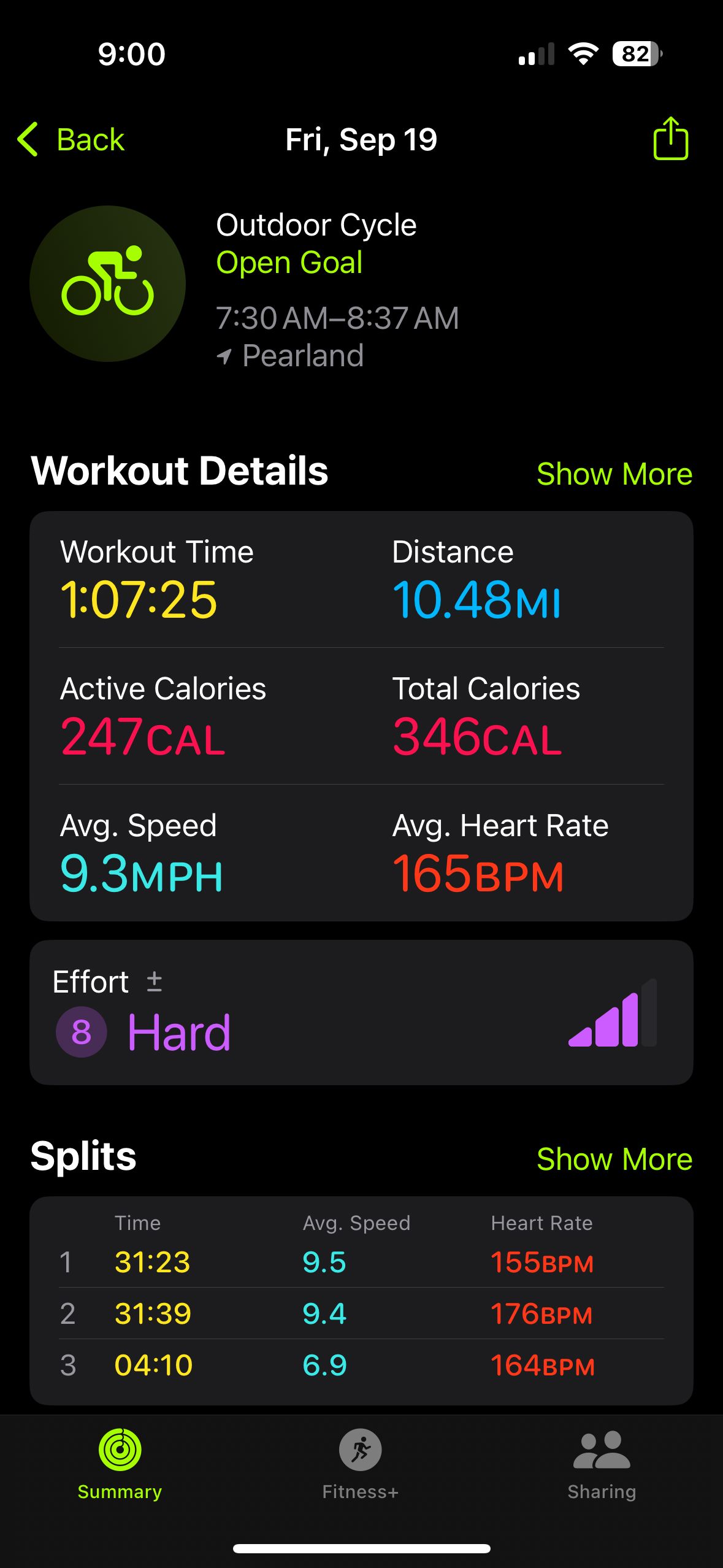The width and height of the screenshot is (723, 1568).
Task: Adjust the Effort rating
Action: (154, 982)
